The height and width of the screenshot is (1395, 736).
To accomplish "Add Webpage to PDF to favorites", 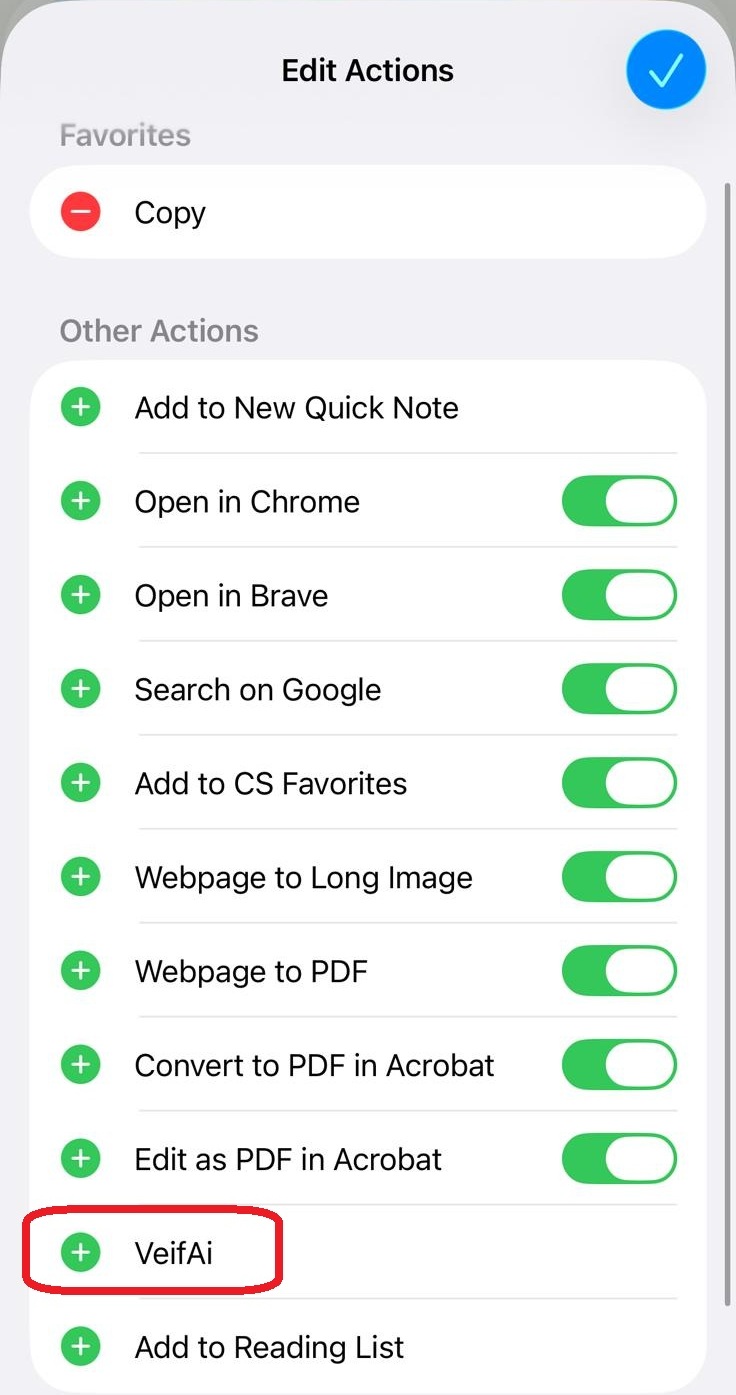I will point(80,971).
